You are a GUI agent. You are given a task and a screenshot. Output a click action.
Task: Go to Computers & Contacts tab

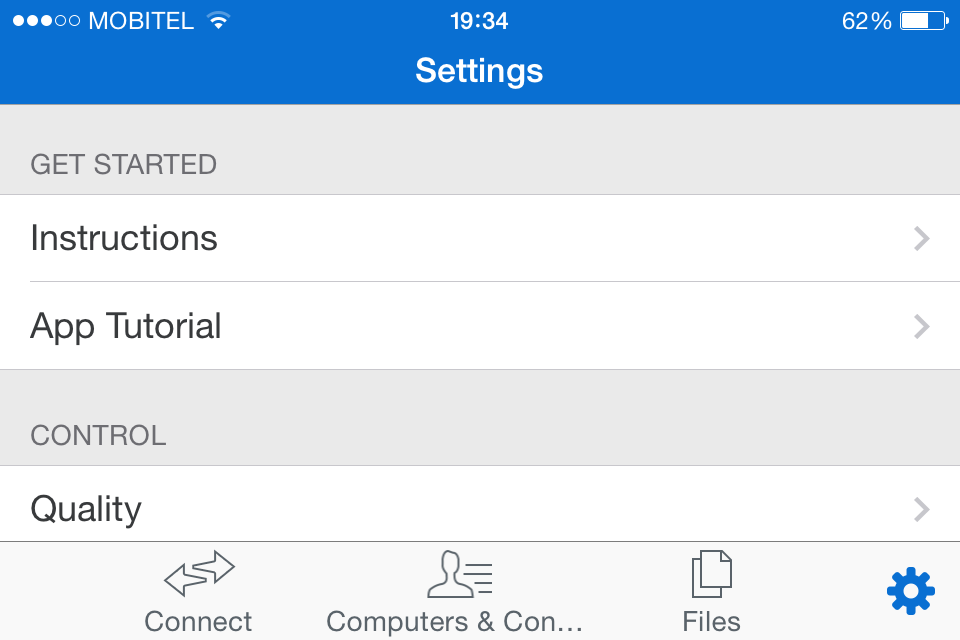[456, 592]
